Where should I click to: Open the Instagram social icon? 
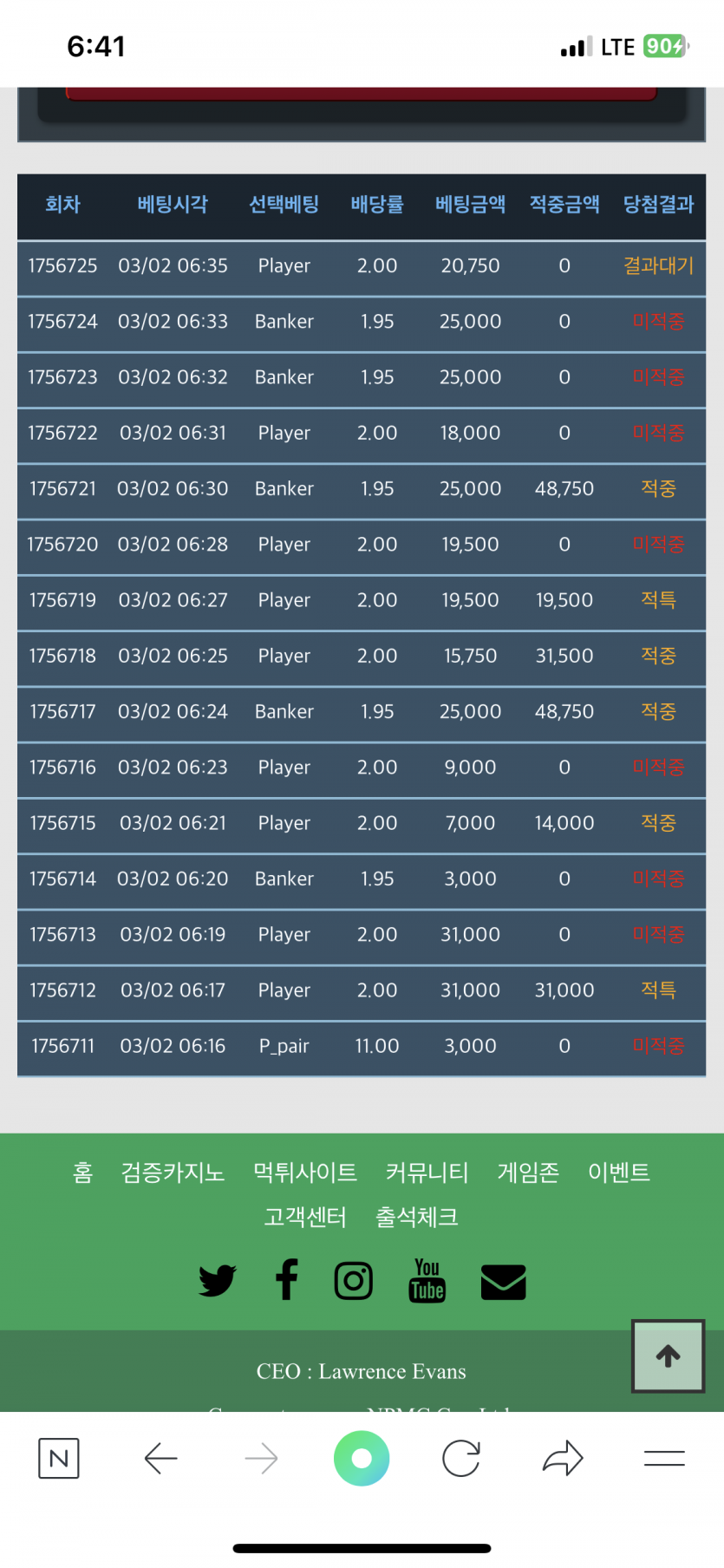[354, 1280]
